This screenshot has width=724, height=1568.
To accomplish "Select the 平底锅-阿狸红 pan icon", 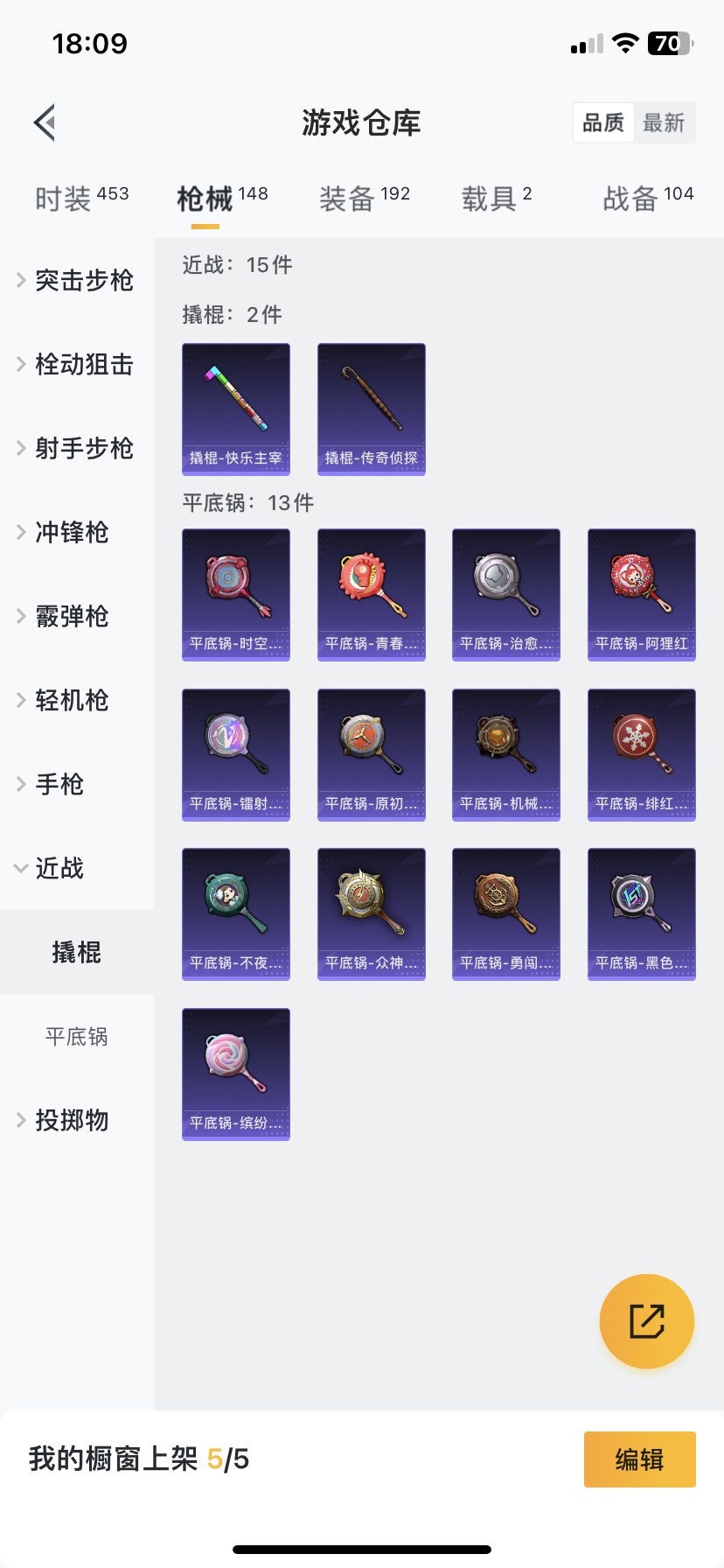I will [x=641, y=594].
